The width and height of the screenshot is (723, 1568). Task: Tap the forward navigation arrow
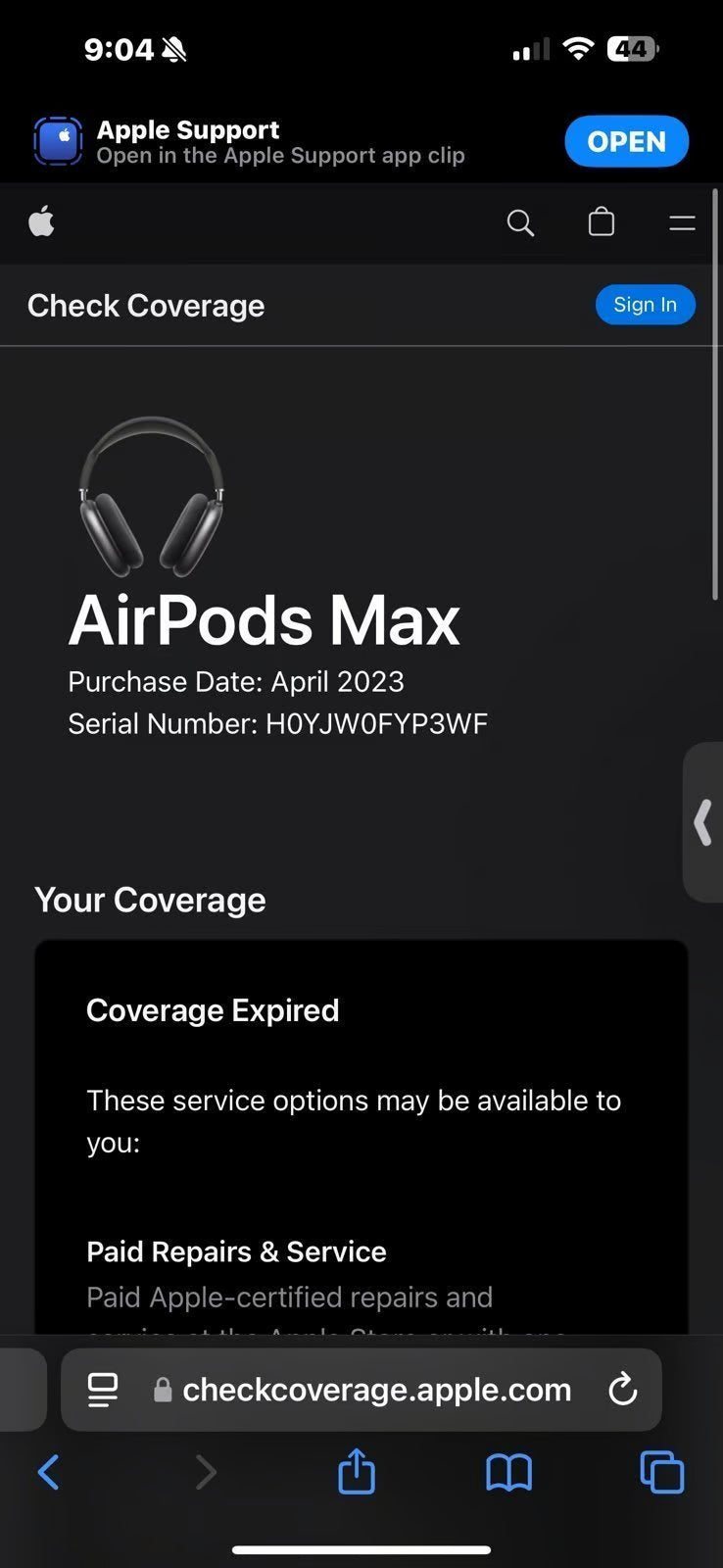pos(206,1472)
